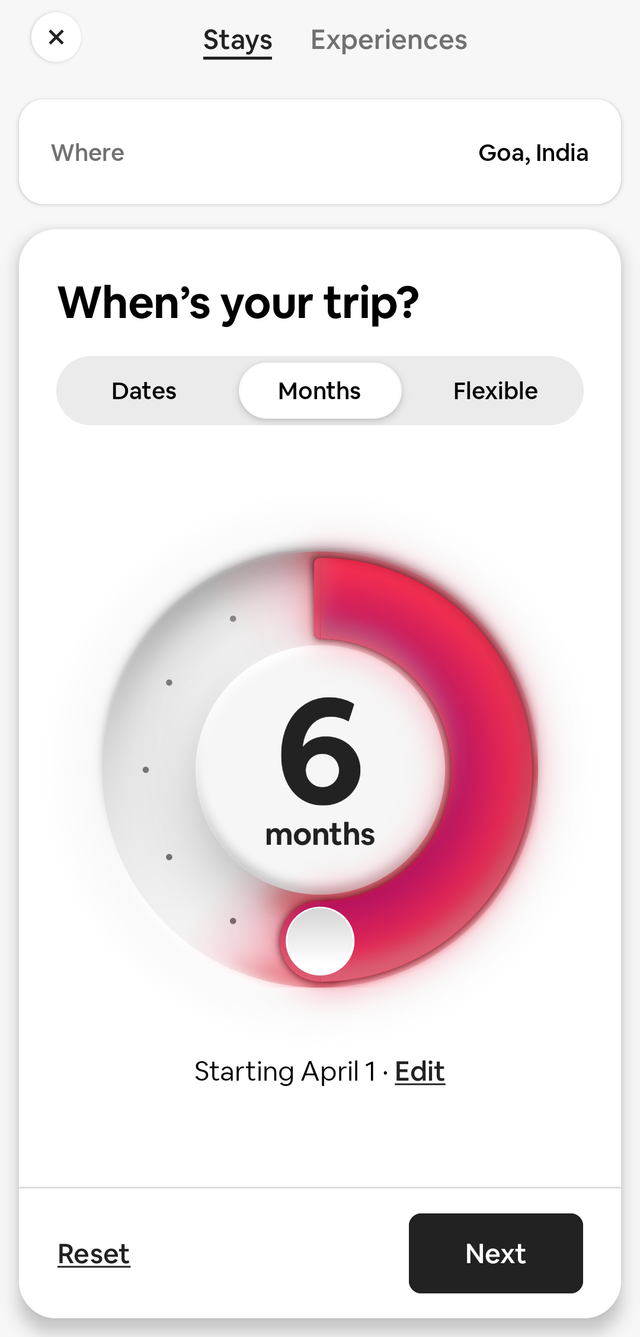Close the search panel
Screen dimensions: 640x1337
pyautogui.click(x=56, y=38)
